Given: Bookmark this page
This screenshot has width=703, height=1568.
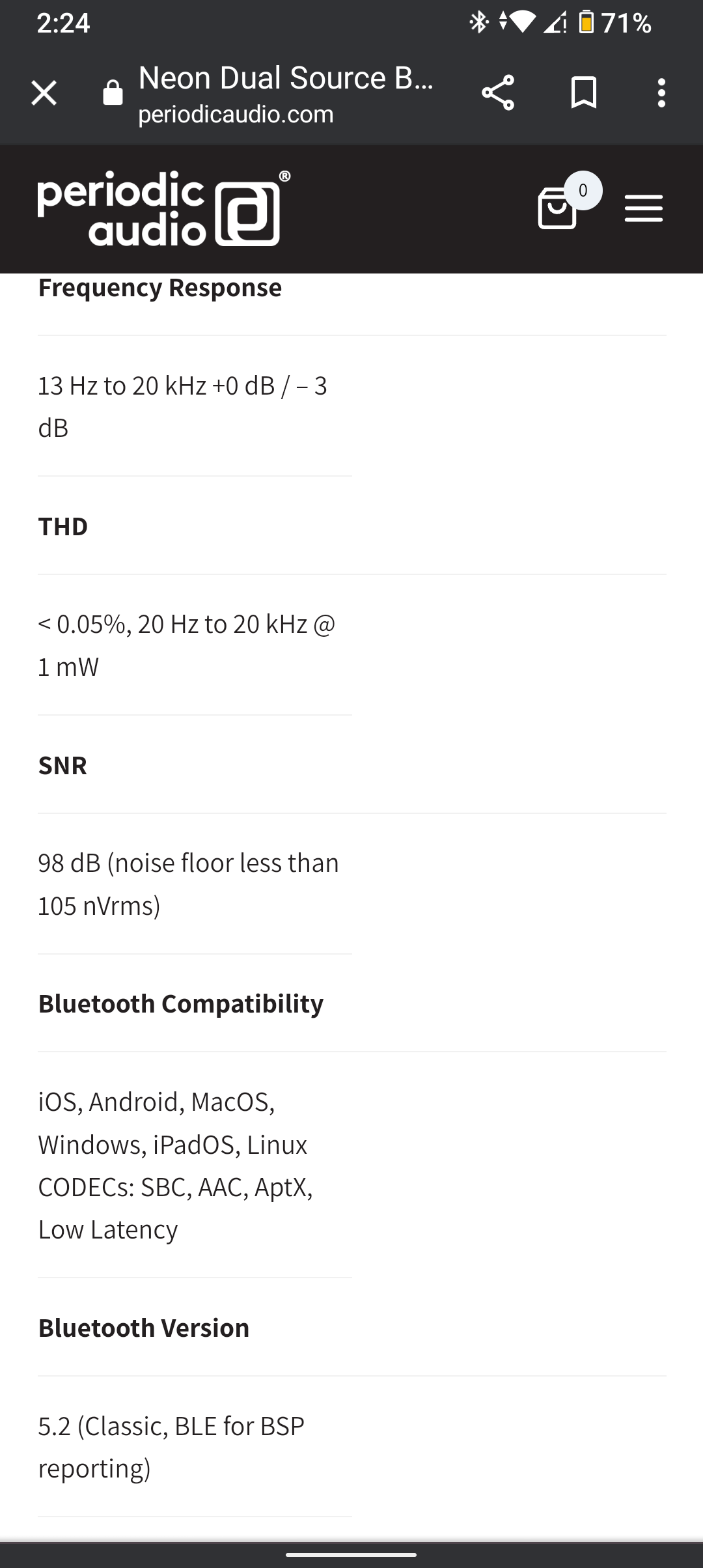Looking at the screenshot, I should point(584,92).
